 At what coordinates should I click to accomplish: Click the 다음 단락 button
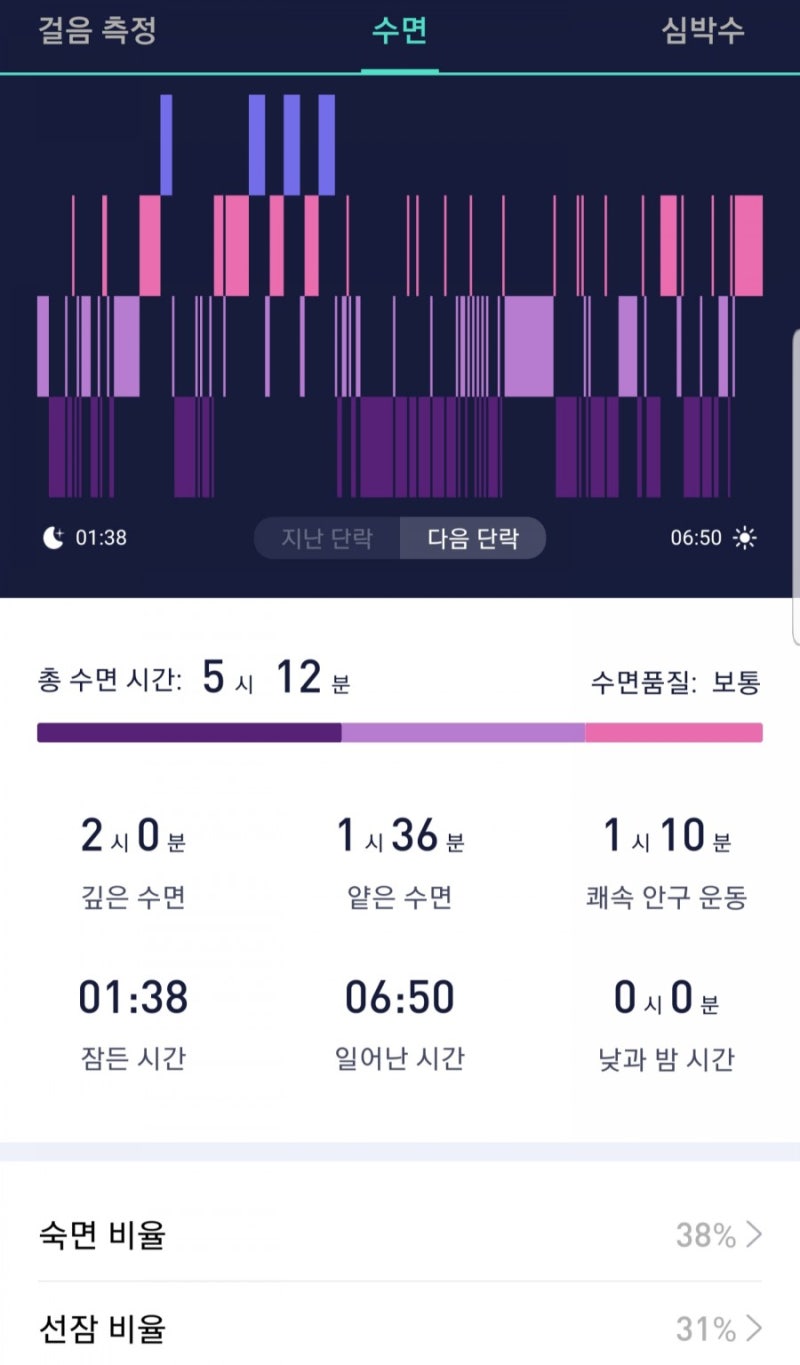(473, 537)
